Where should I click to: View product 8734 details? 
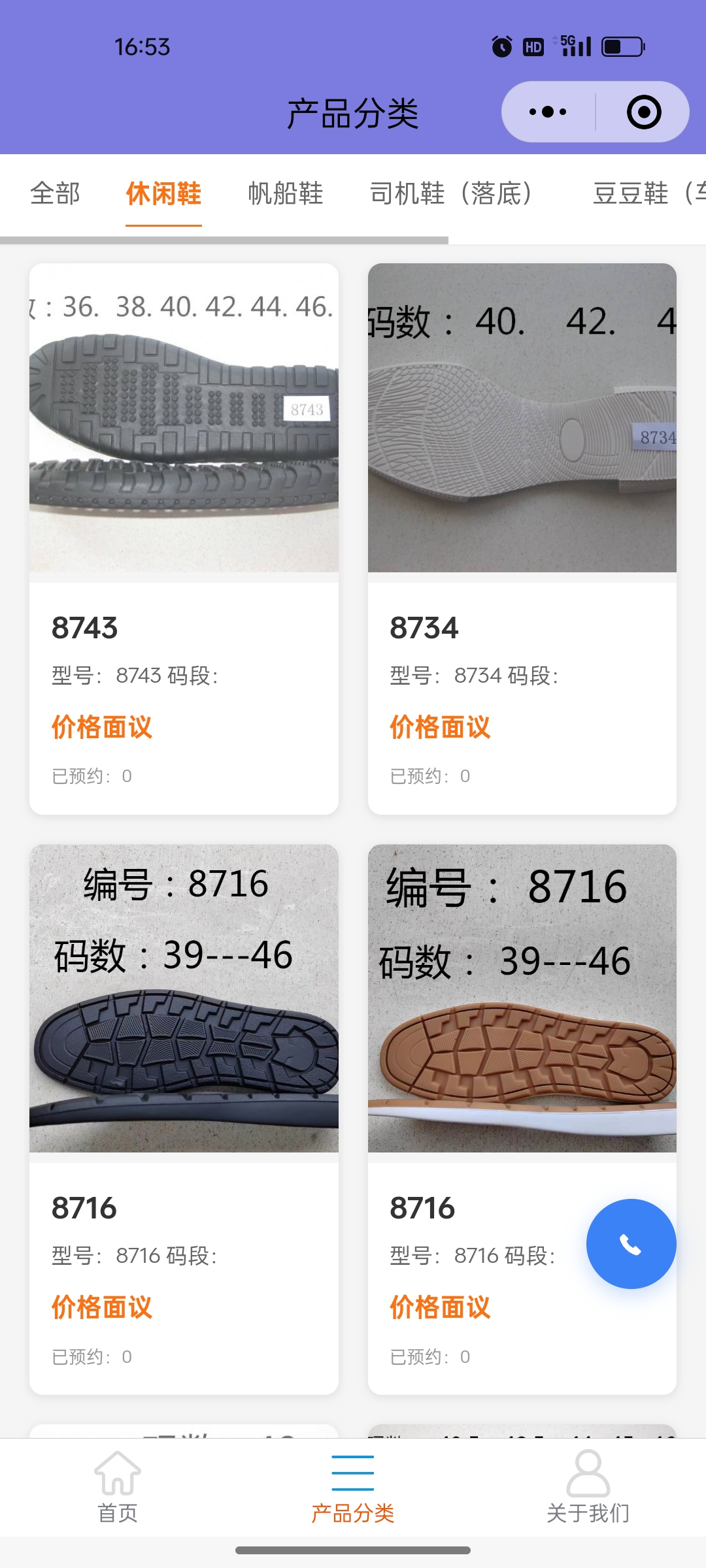[x=522, y=538]
